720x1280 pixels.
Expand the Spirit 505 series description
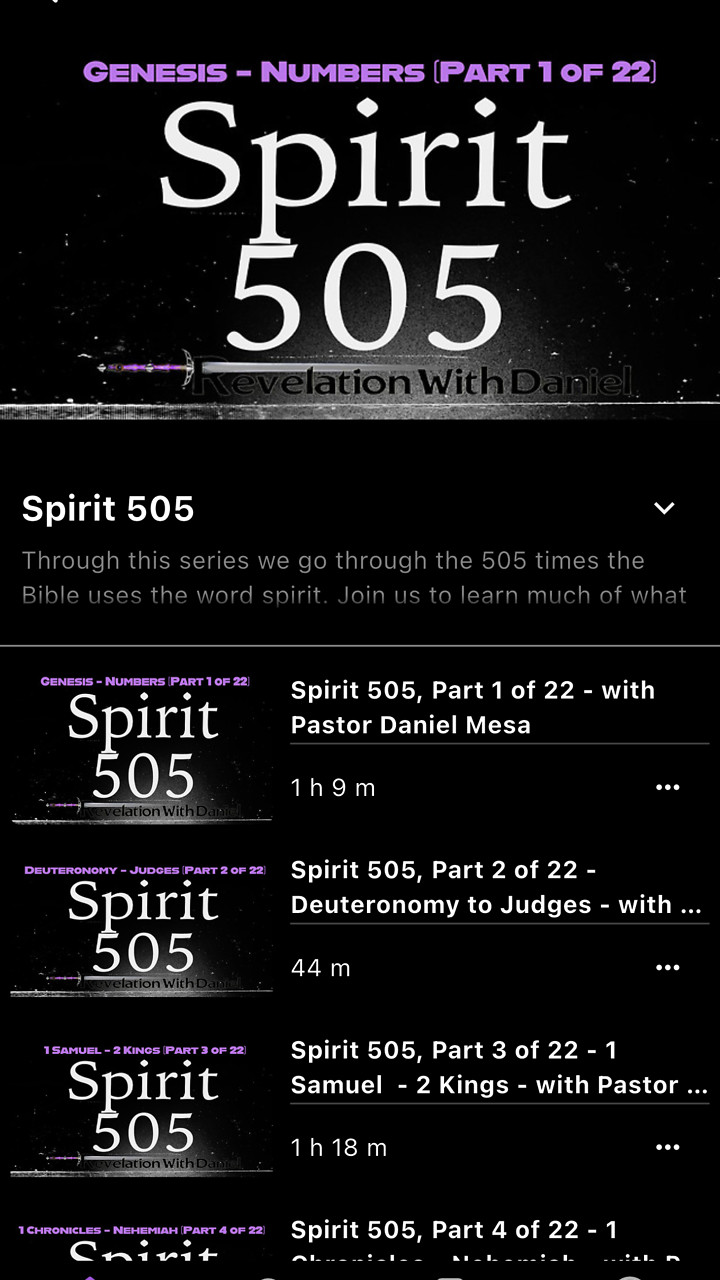pos(664,508)
